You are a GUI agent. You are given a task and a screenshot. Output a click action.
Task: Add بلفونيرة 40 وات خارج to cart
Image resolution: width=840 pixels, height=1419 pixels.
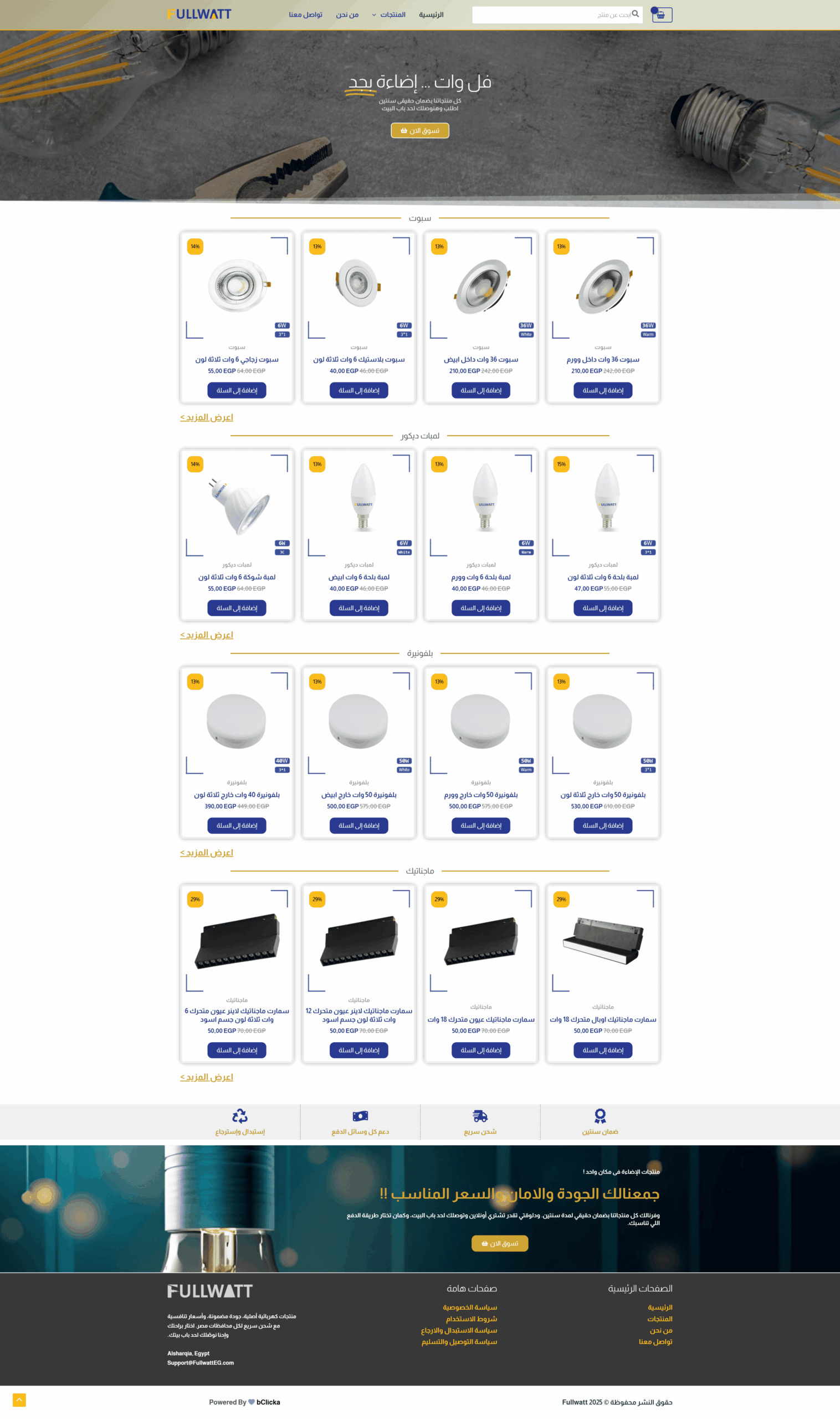coord(237,825)
